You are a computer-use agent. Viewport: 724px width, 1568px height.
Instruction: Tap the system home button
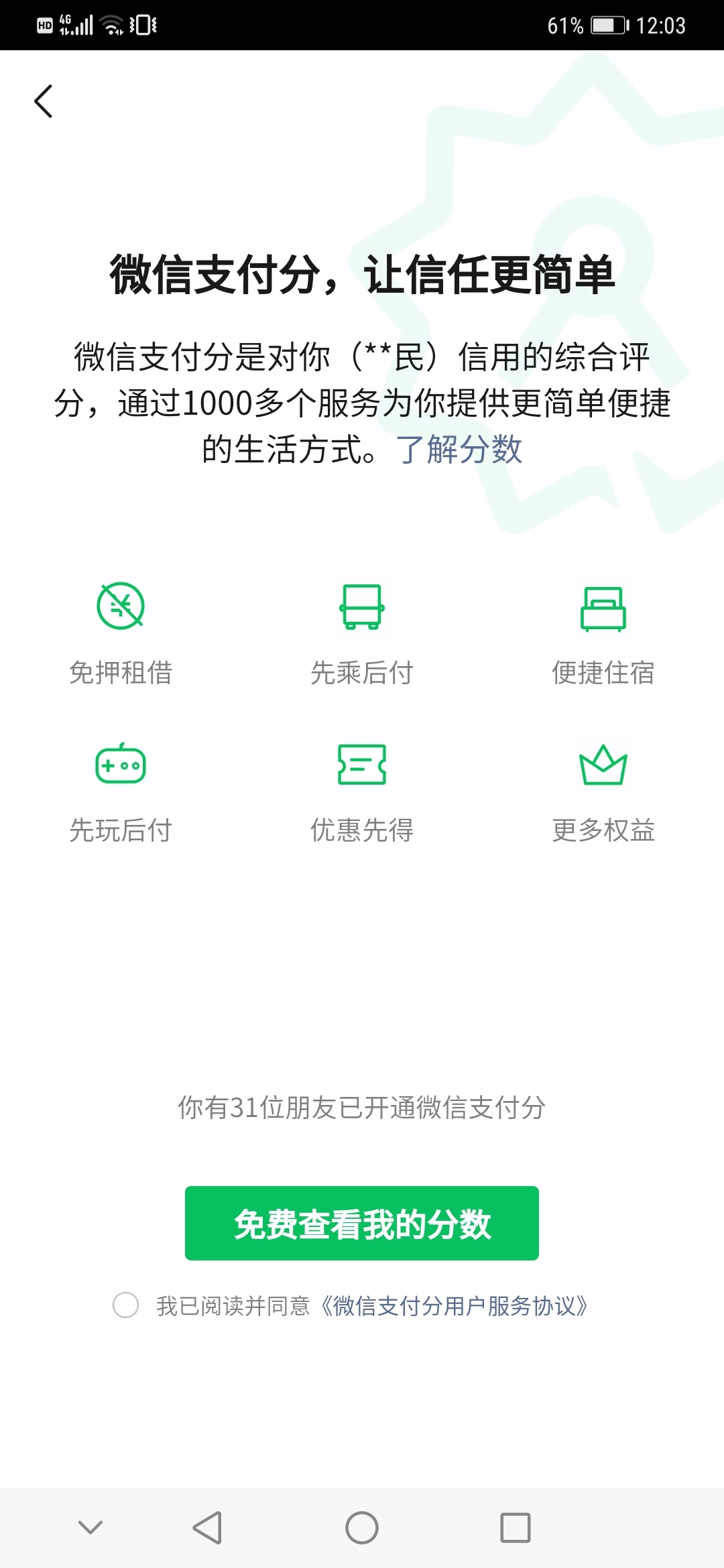[x=362, y=1528]
